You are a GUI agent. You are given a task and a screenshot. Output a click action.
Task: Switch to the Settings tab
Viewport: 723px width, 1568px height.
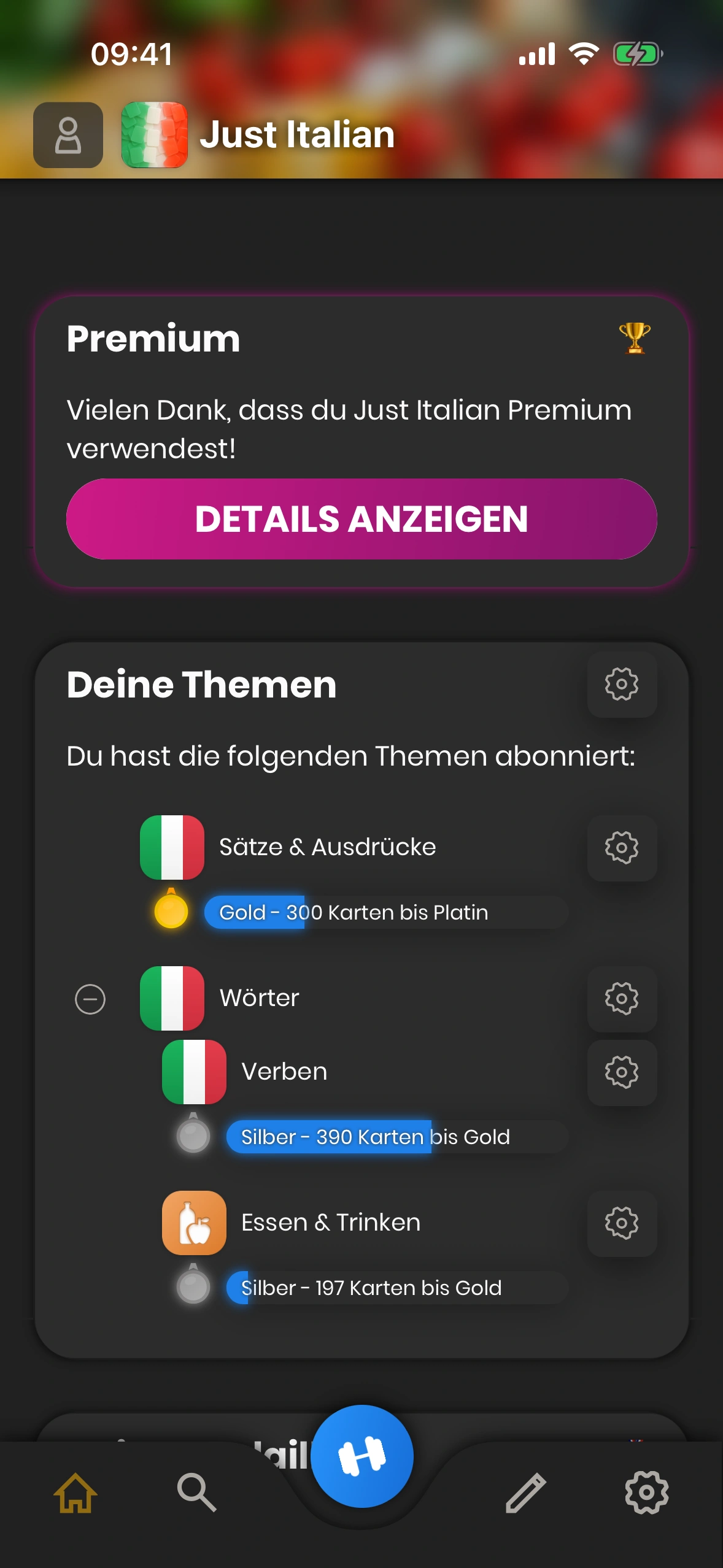(x=646, y=1492)
